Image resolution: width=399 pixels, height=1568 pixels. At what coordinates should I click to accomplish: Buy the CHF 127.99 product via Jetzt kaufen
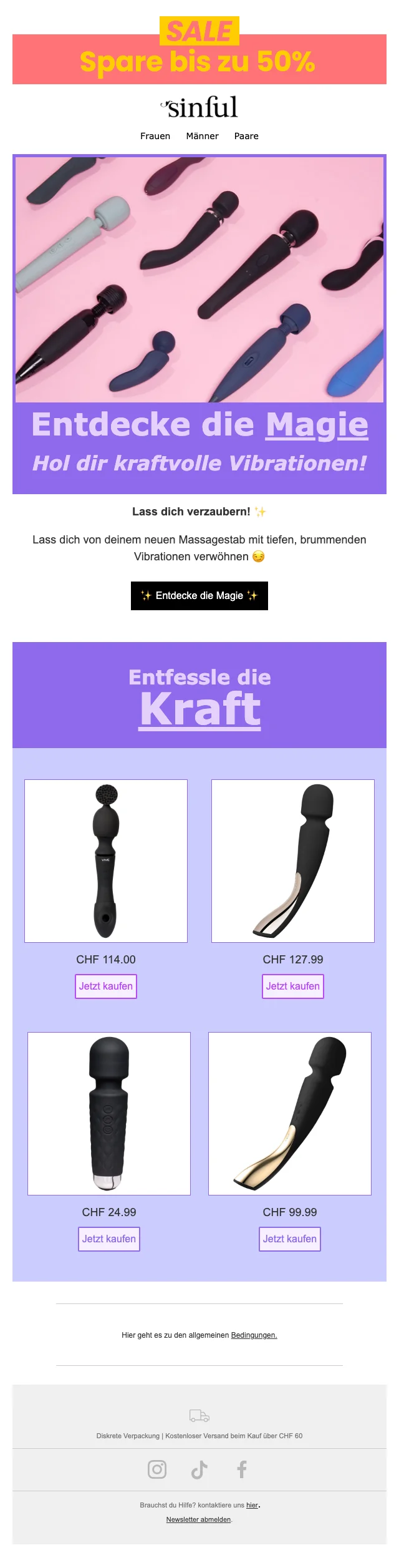pos(293,986)
